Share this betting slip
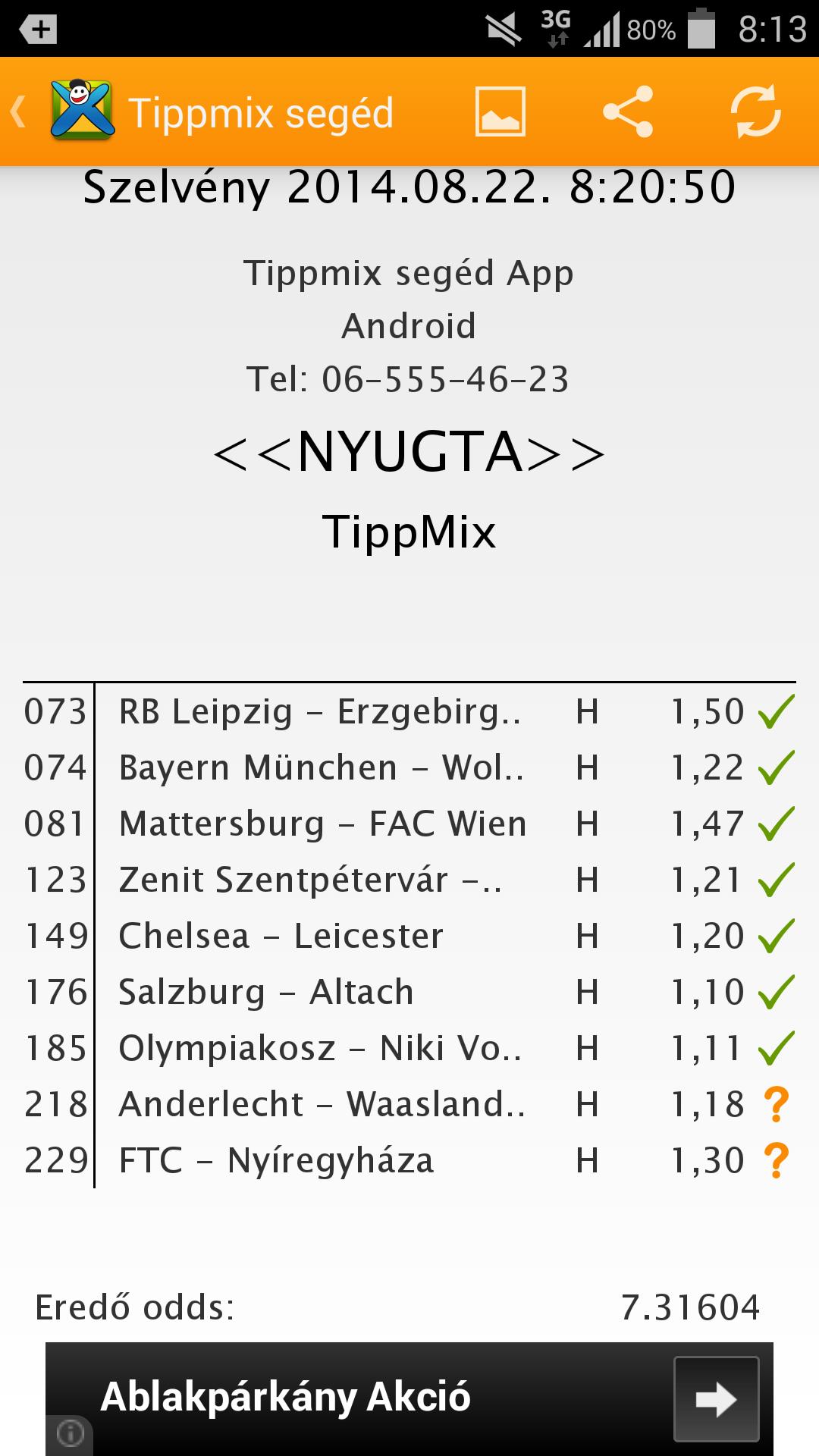This screenshot has height=1456, width=819. 628,112
